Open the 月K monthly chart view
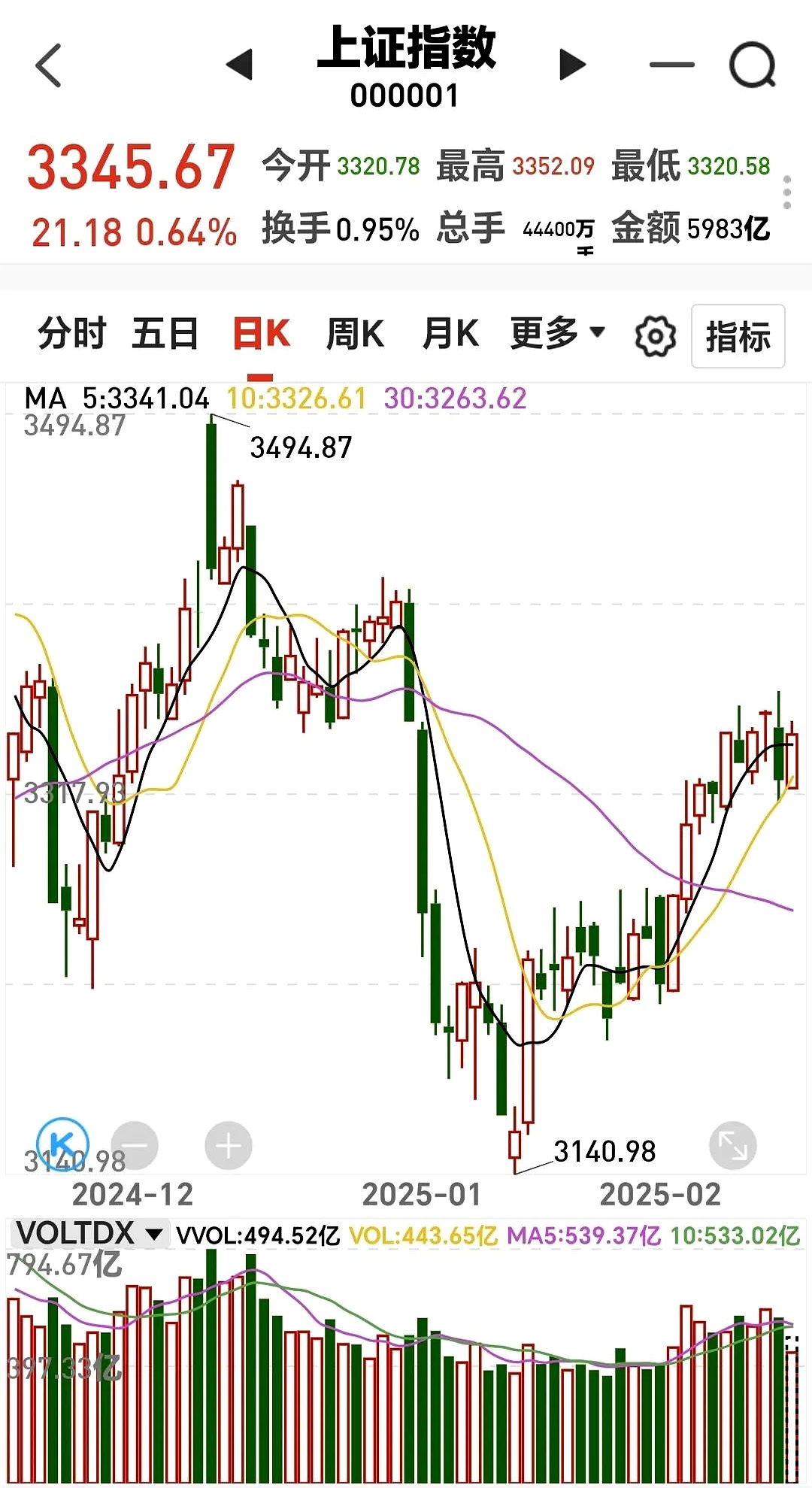This screenshot has height=1488, width=812. coord(450,335)
